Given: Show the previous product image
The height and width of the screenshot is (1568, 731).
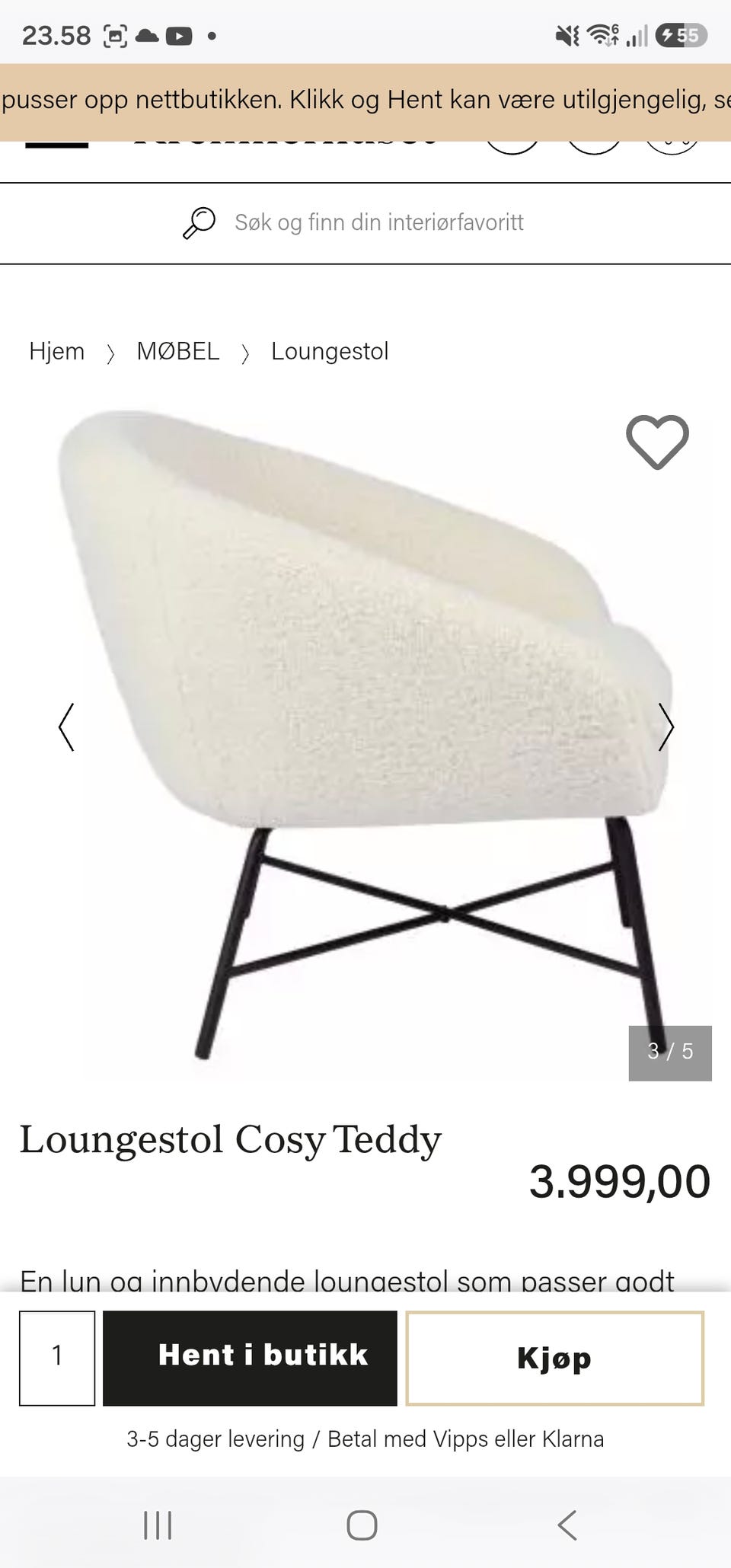Looking at the screenshot, I should (x=67, y=727).
